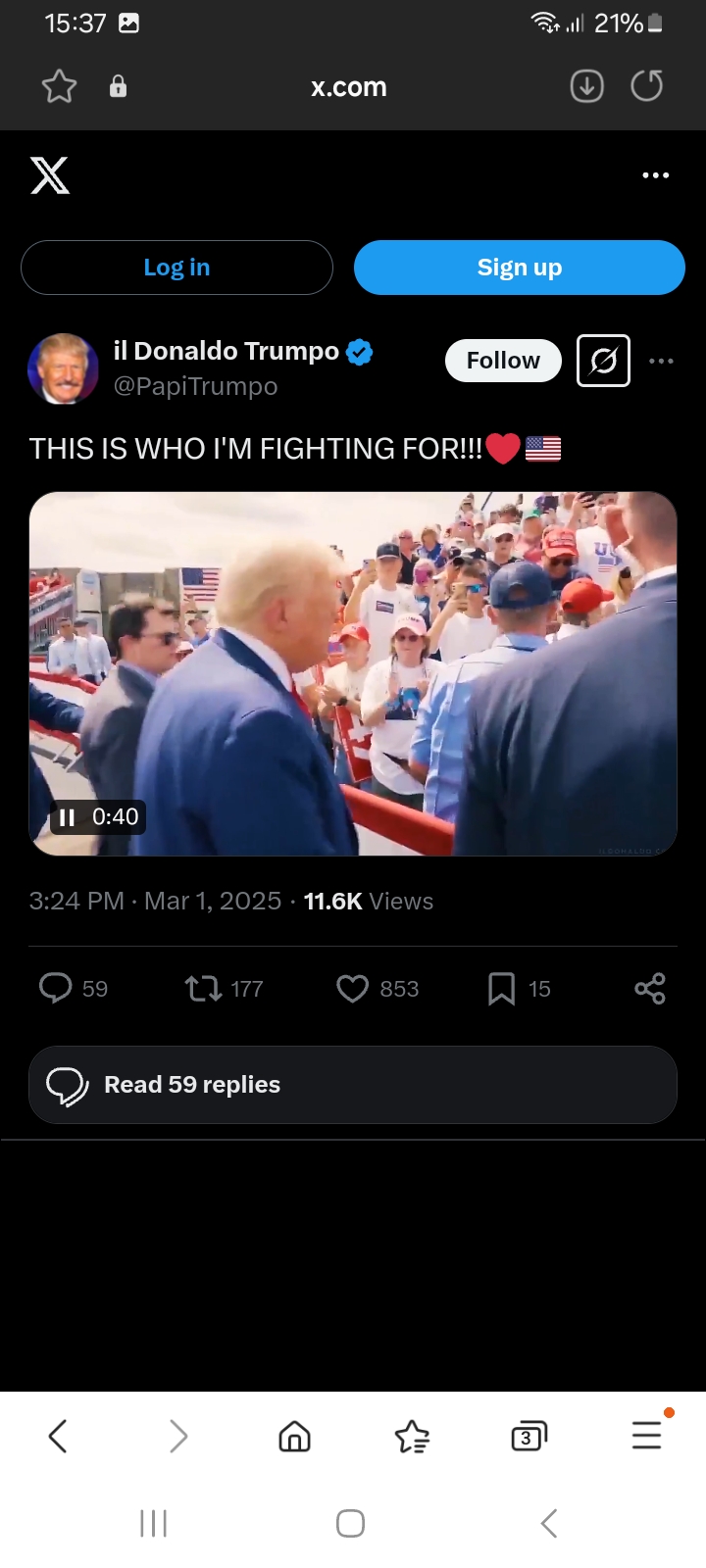706x1568 pixels.
Task: Bookmark this post
Action: [x=501, y=989]
